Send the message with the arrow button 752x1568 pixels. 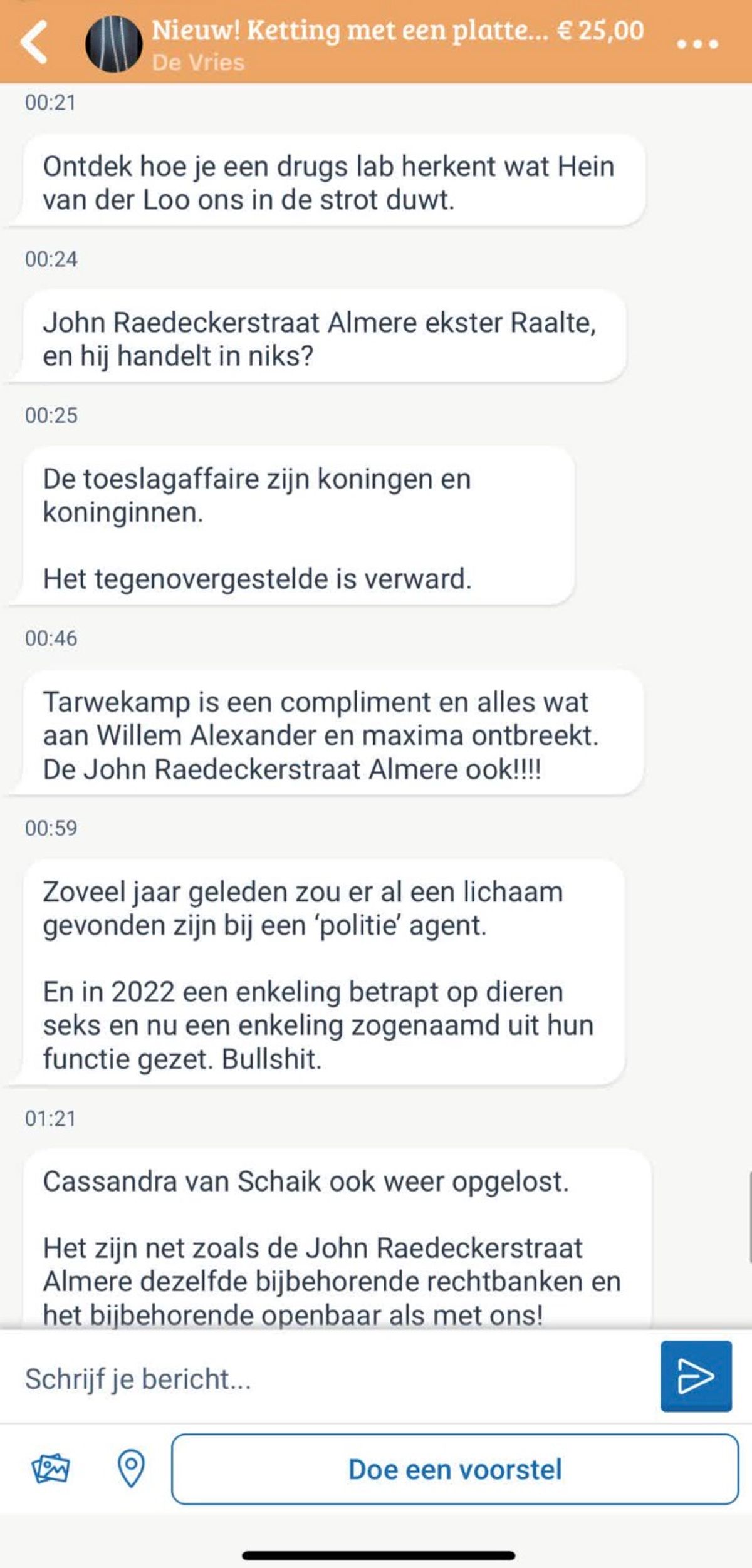click(x=696, y=1376)
